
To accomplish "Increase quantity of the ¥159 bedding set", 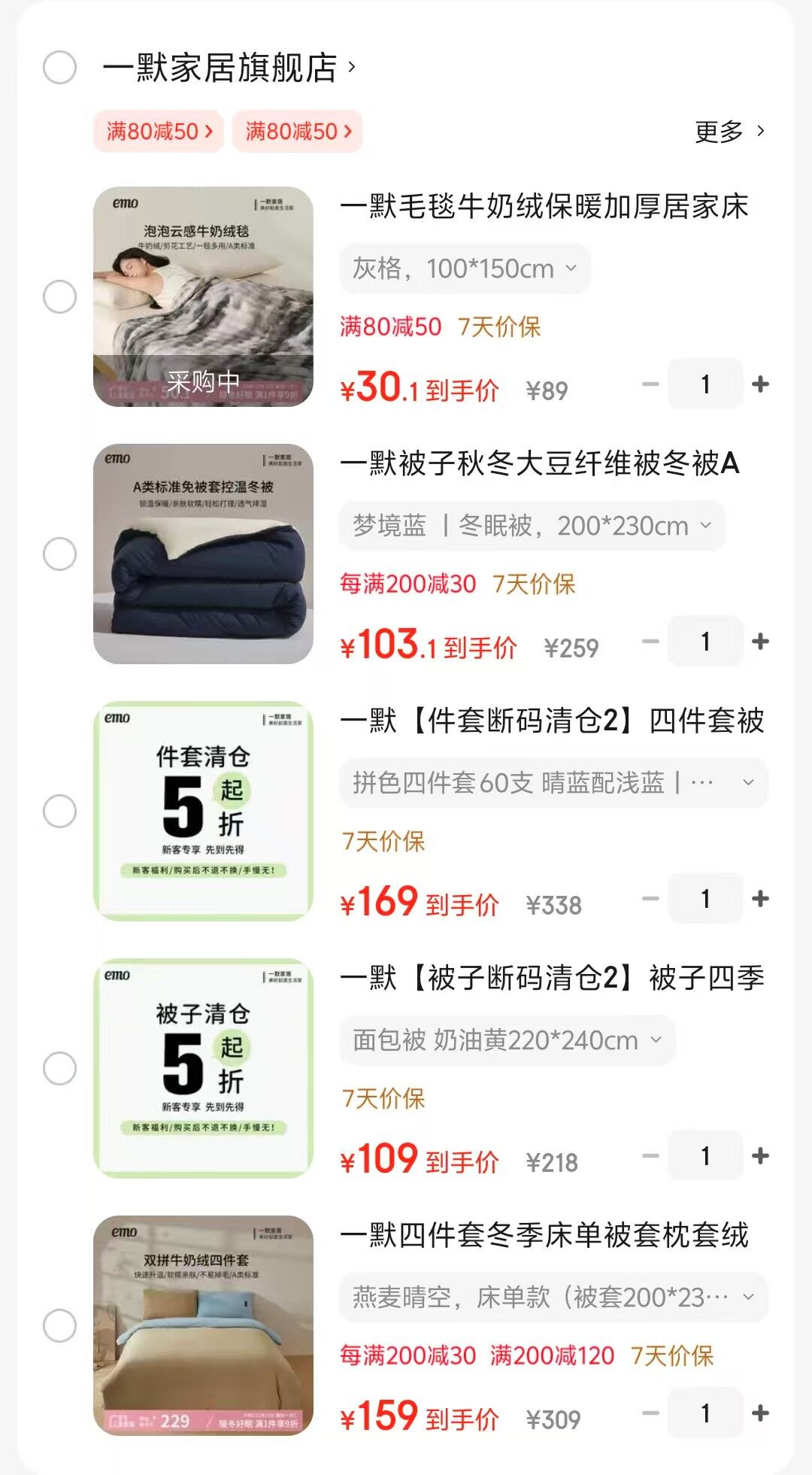I will coord(760,1413).
